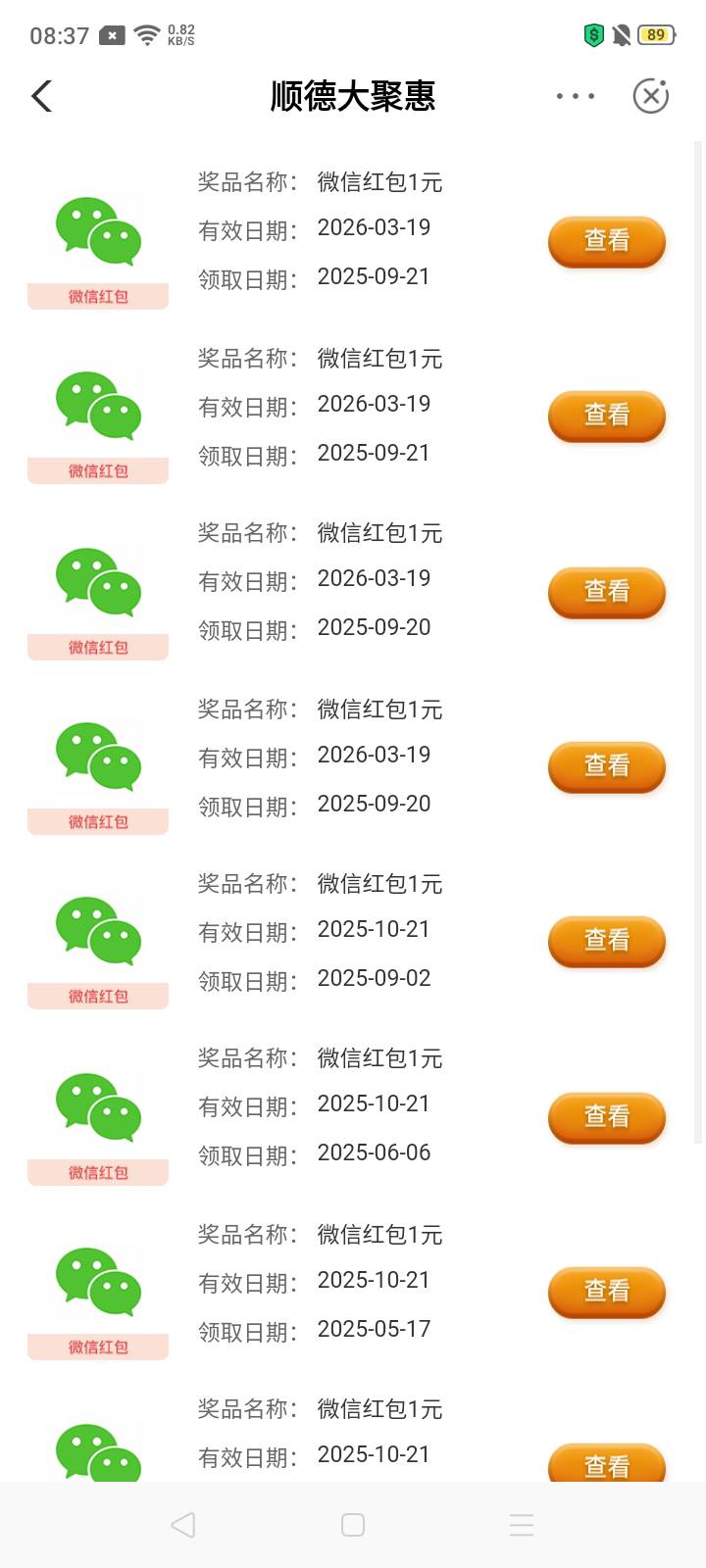View the red packet claimed on 2025-06-06
Image resolution: width=706 pixels, height=1568 pixels.
click(x=607, y=1117)
